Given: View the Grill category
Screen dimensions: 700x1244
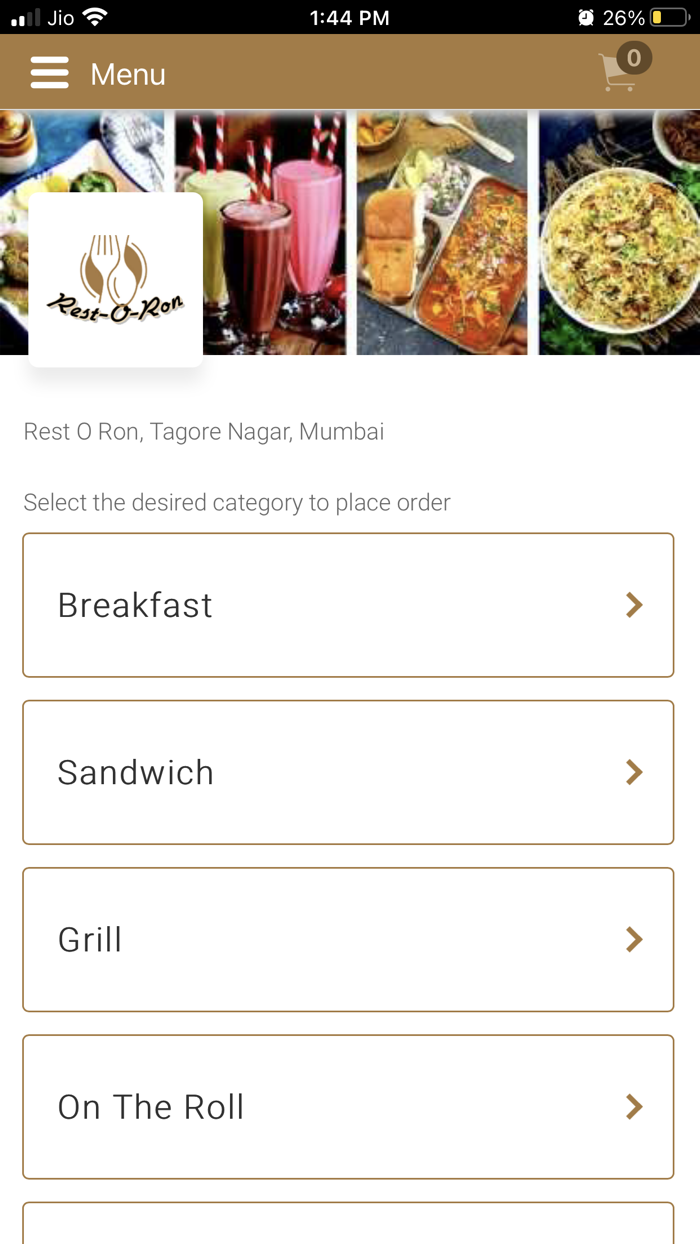Looking at the screenshot, I should pyautogui.click(x=348, y=939).
